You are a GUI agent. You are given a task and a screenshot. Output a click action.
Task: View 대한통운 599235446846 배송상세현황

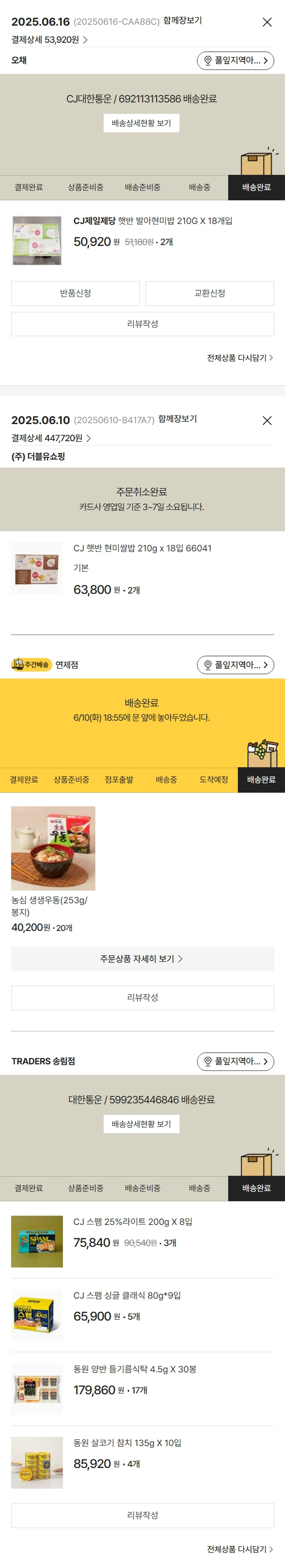[x=141, y=1124]
